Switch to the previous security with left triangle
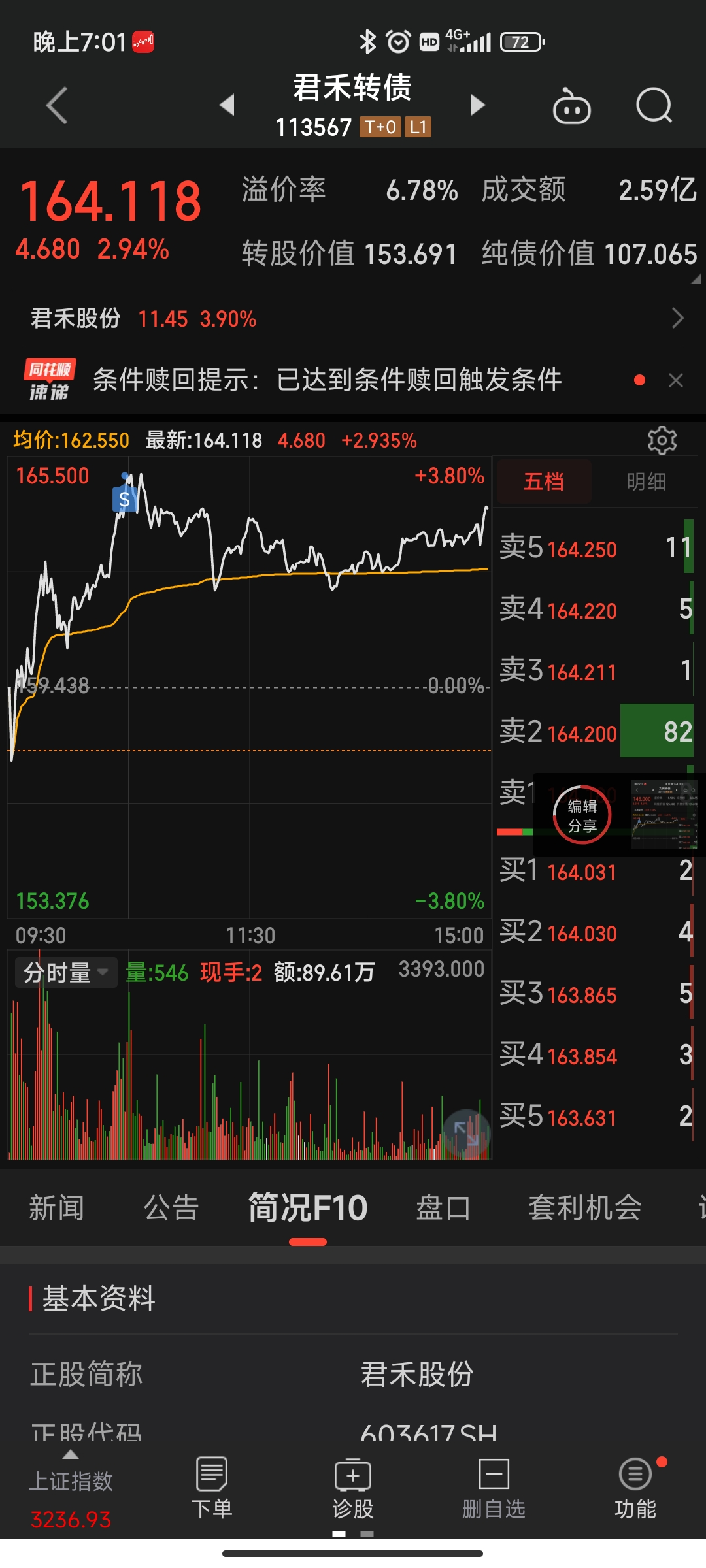 pyautogui.click(x=227, y=105)
